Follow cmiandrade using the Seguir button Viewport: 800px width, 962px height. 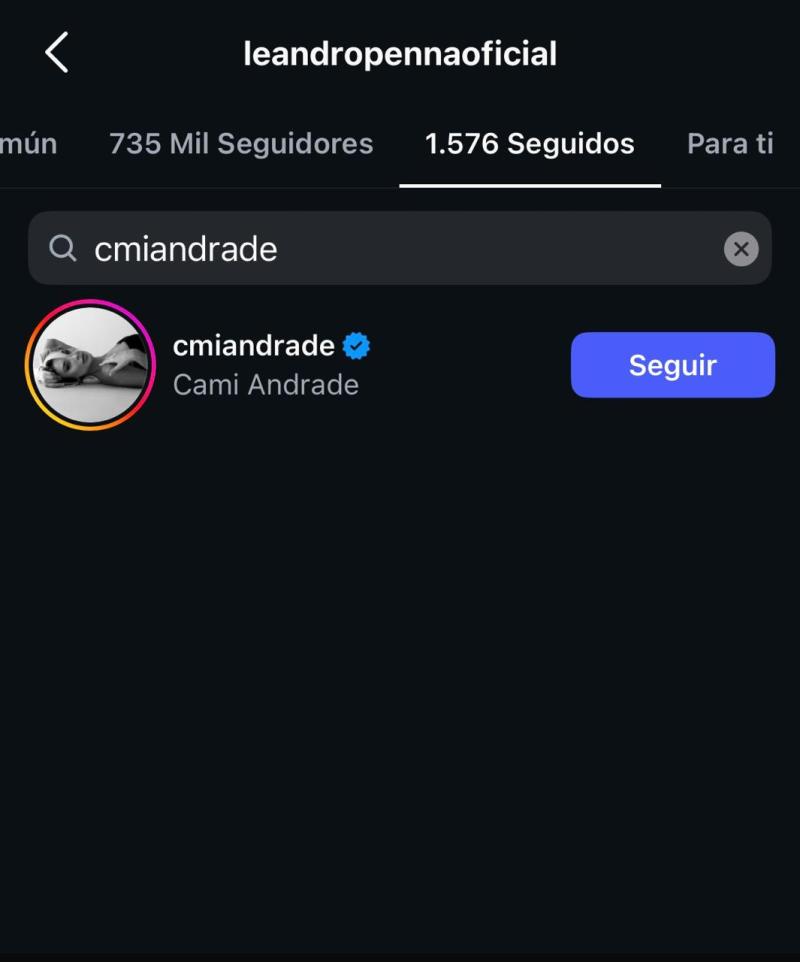(x=672, y=365)
